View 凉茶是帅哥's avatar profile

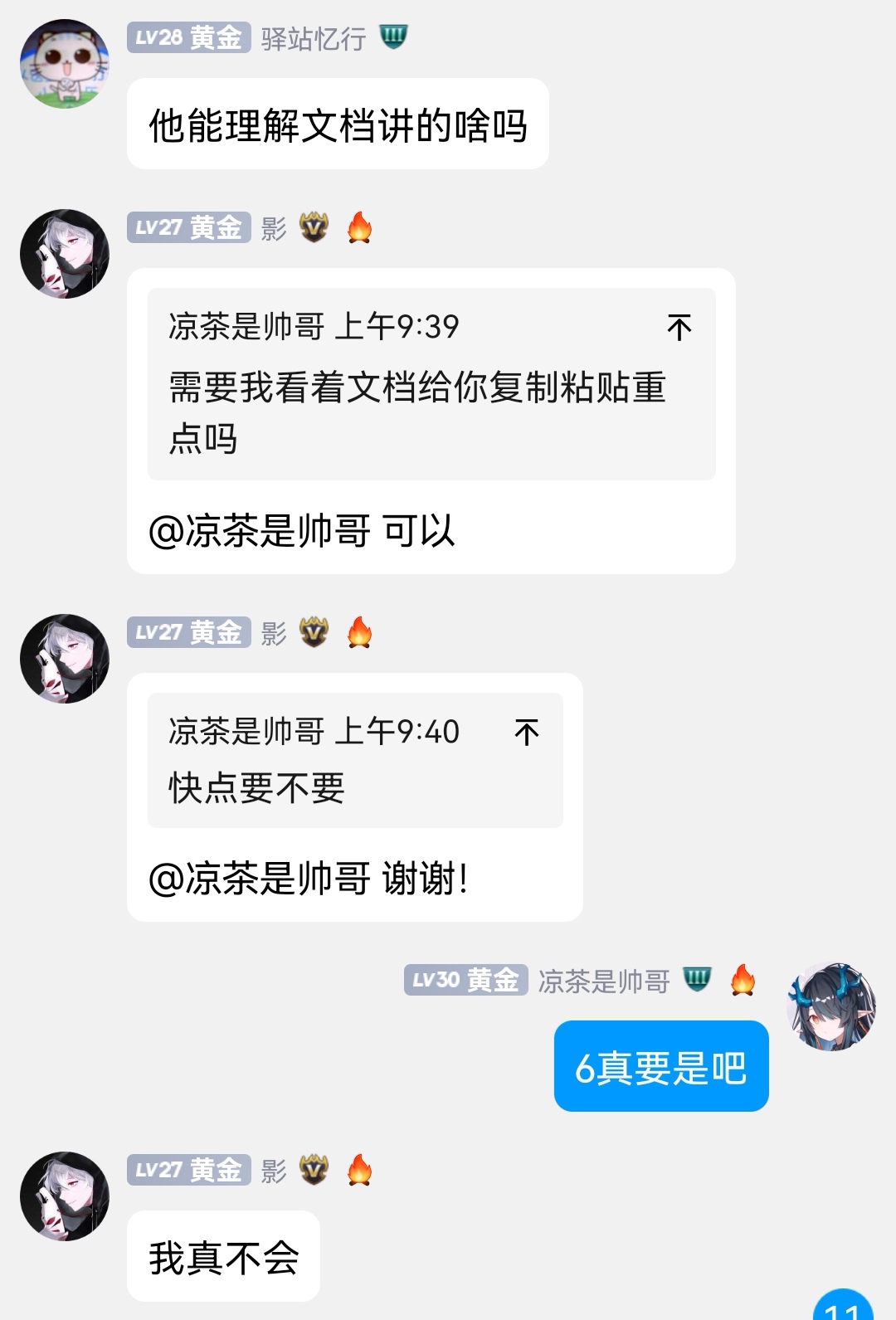pyautogui.click(x=830, y=1007)
